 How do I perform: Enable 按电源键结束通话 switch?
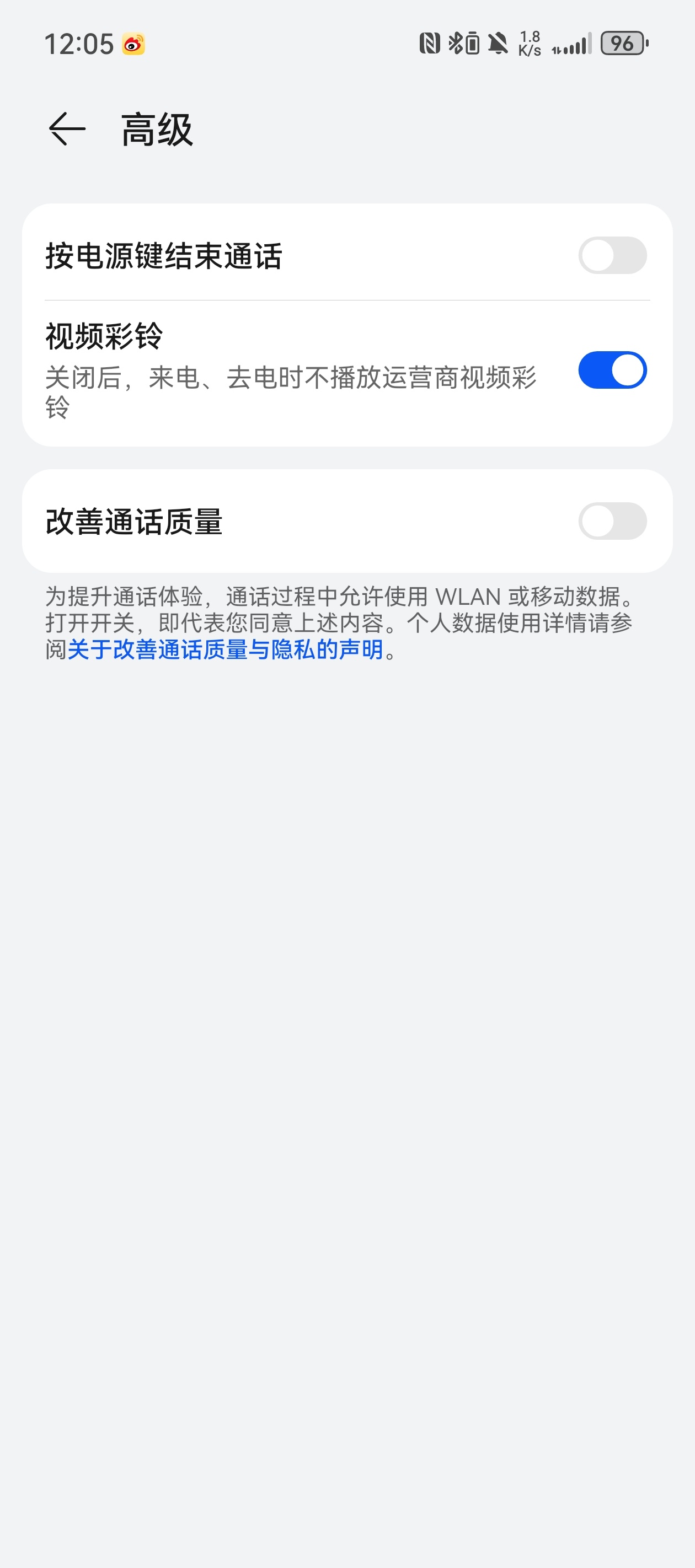[x=612, y=256]
